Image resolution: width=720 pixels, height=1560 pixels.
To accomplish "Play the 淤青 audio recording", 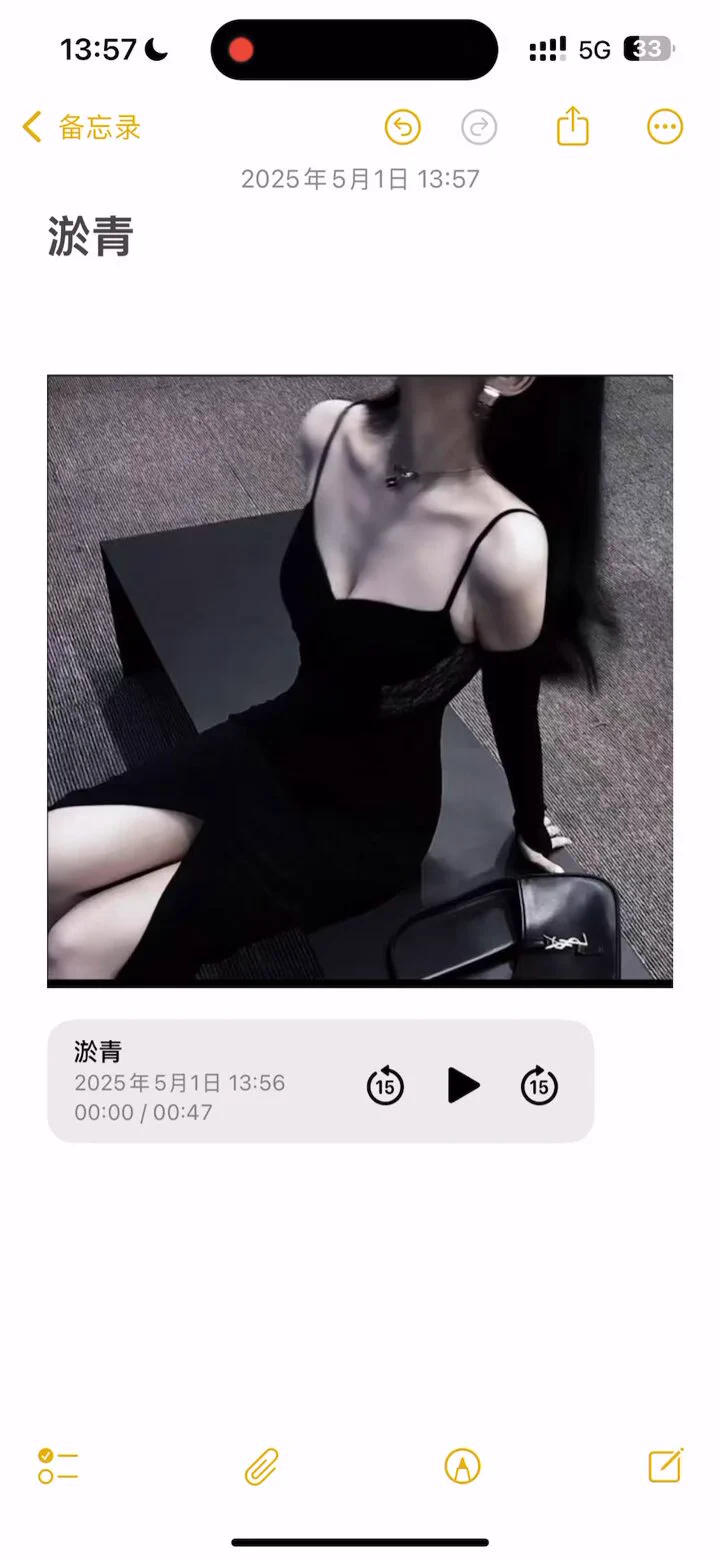I will pyautogui.click(x=463, y=1085).
